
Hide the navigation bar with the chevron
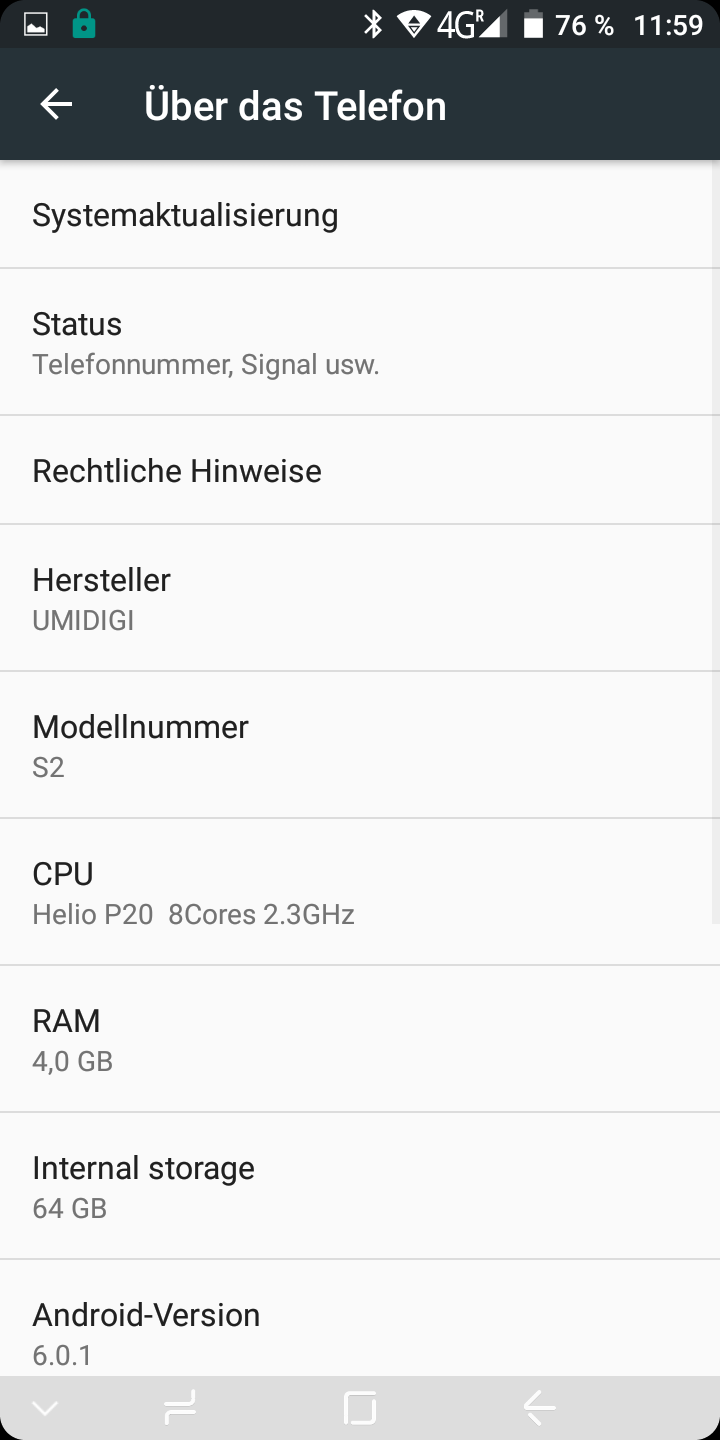(45, 1408)
